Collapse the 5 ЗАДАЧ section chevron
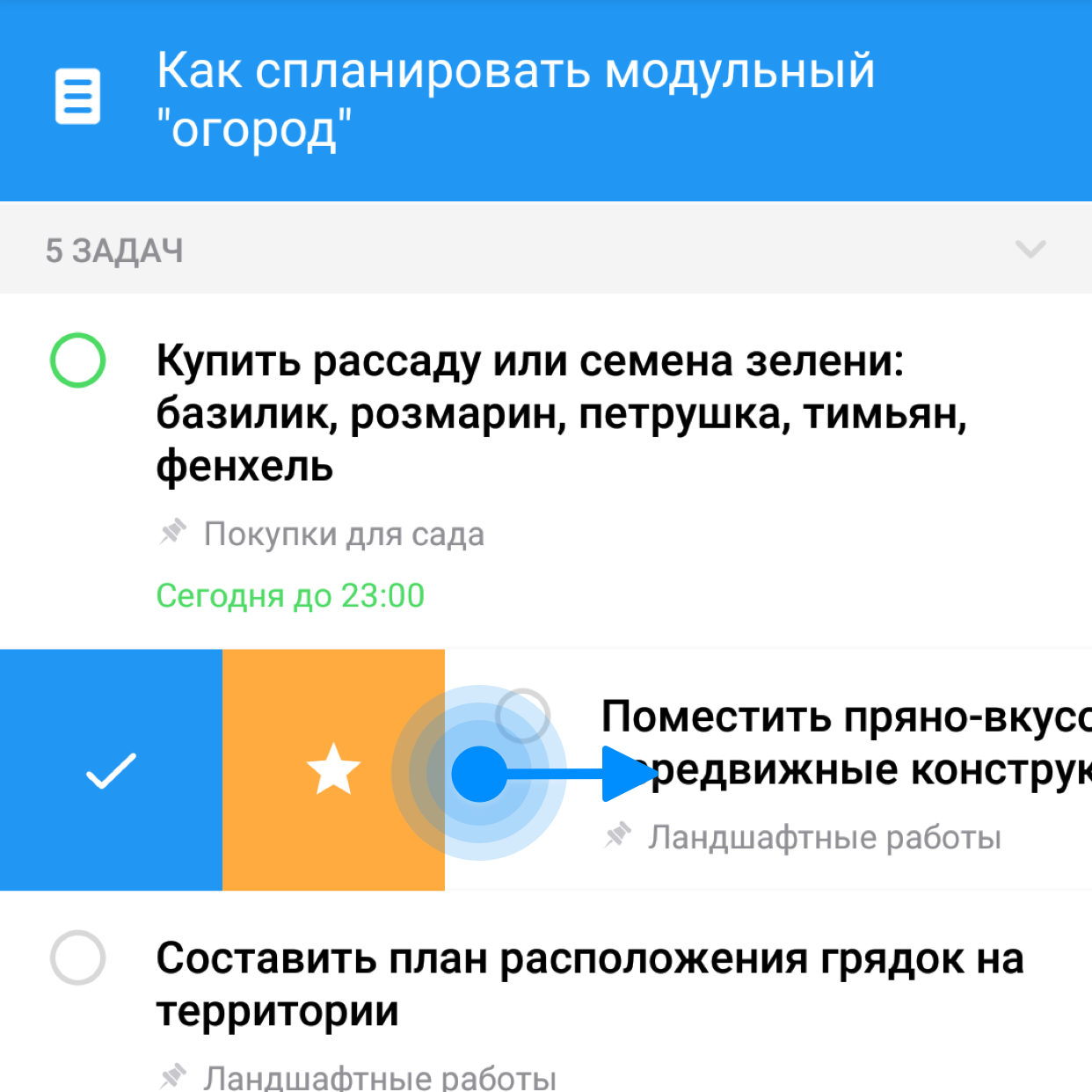 click(1030, 249)
